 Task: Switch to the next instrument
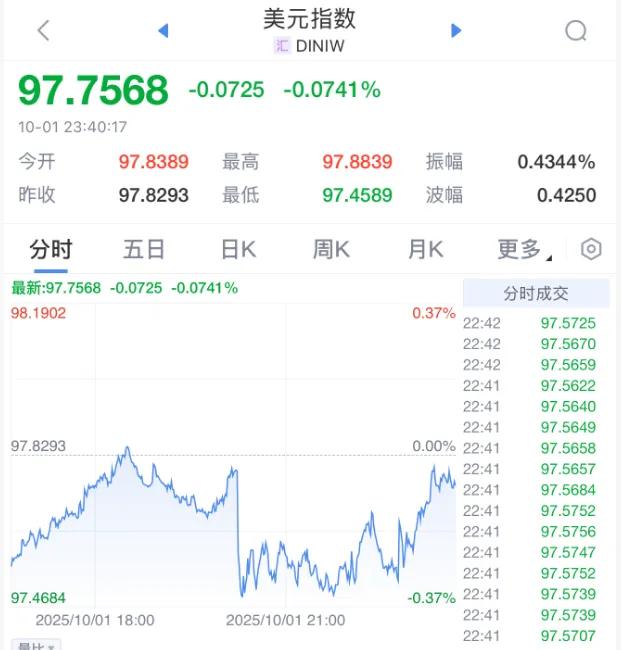pyautogui.click(x=456, y=30)
